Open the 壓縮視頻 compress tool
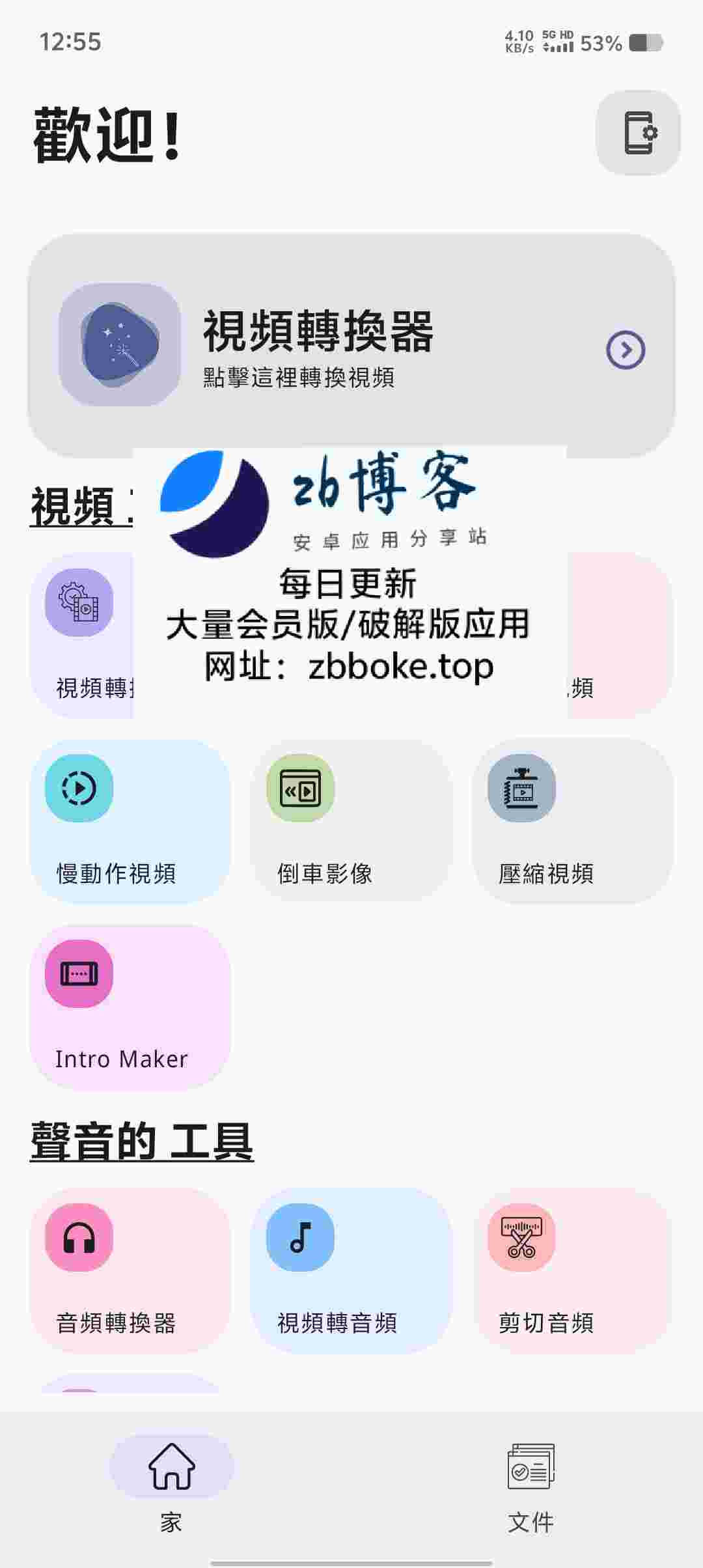The width and height of the screenshot is (703, 1568). click(573, 822)
